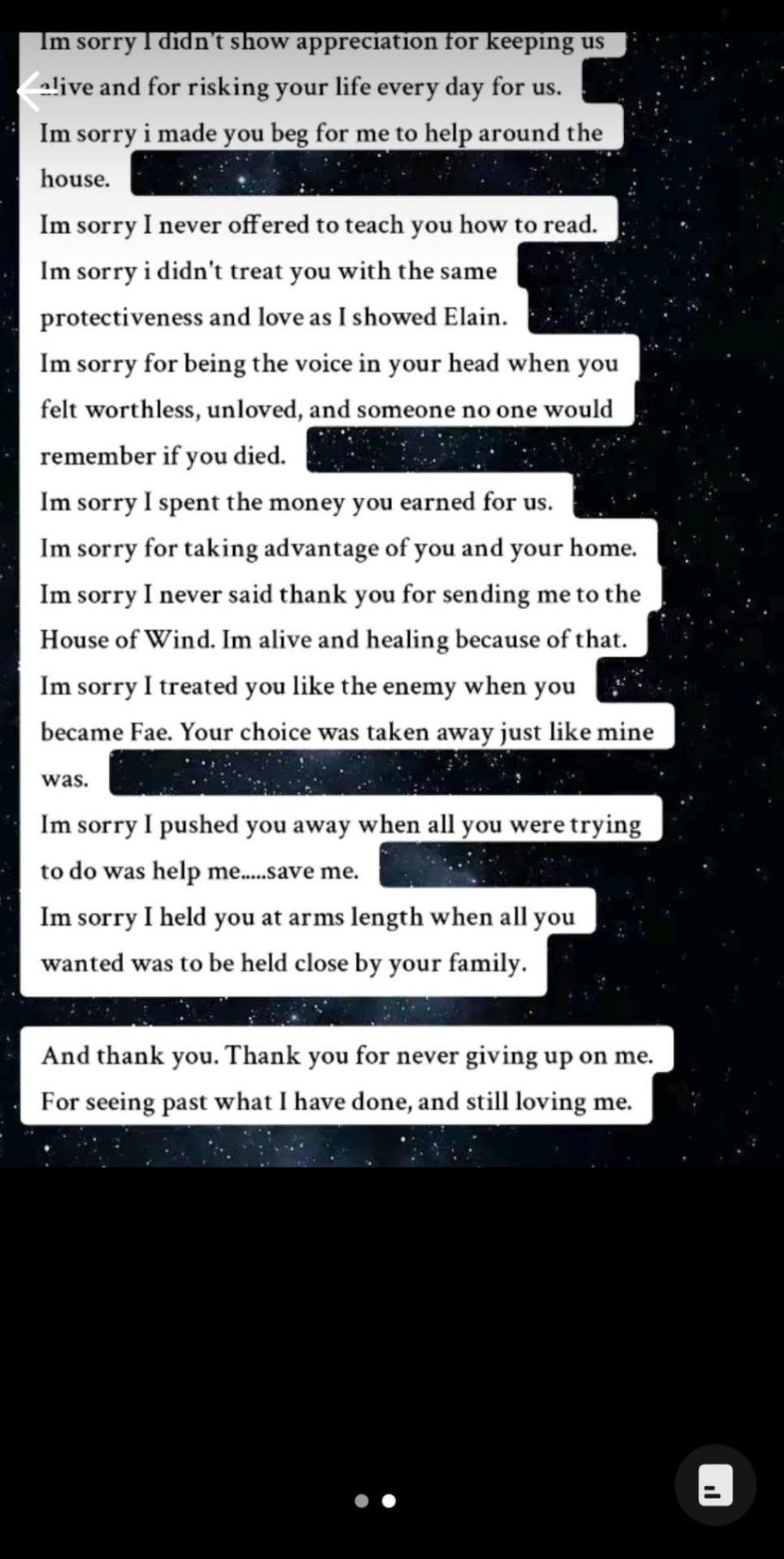Open the round text caption button

[x=715, y=1484]
